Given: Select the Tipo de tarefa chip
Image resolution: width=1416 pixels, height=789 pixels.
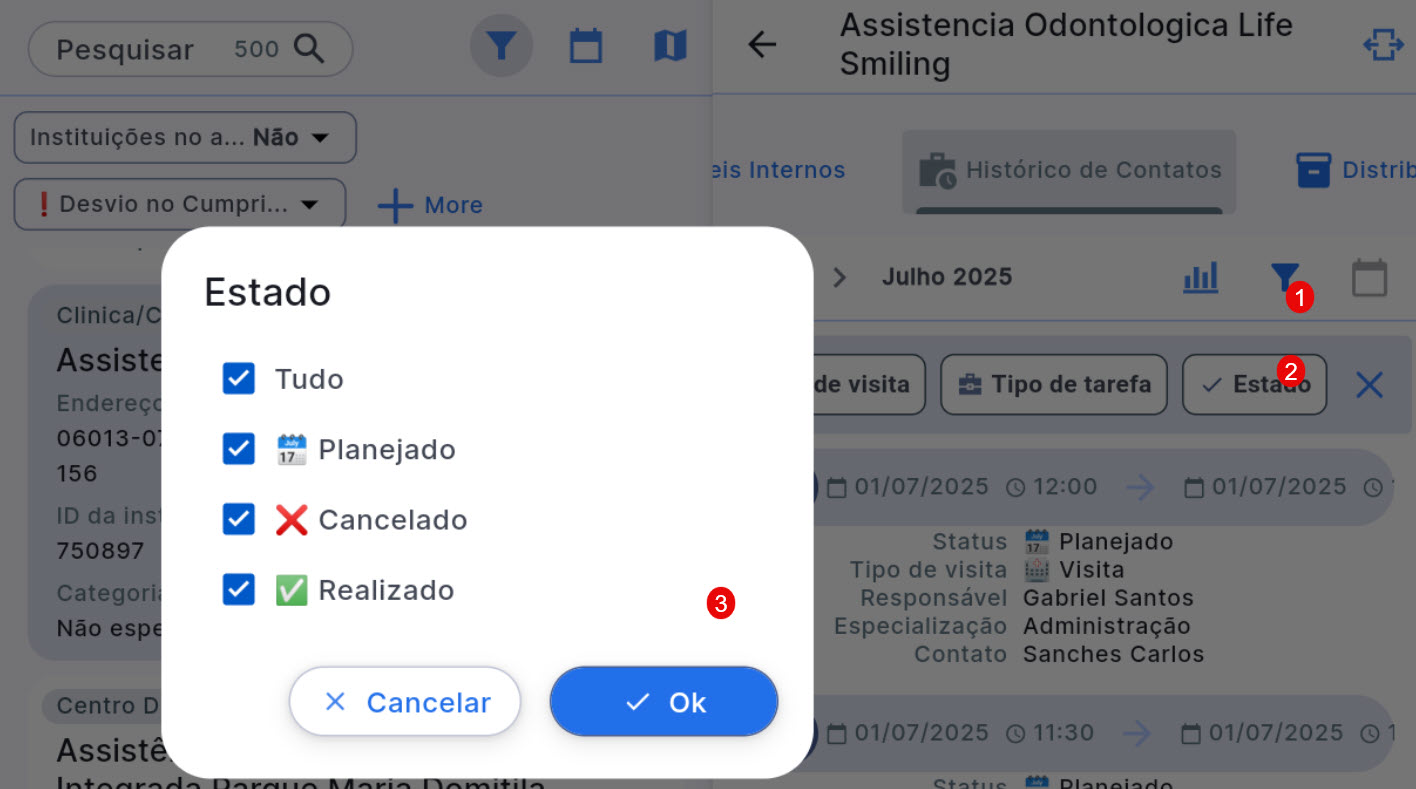Looking at the screenshot, I should click(1054, 384).
